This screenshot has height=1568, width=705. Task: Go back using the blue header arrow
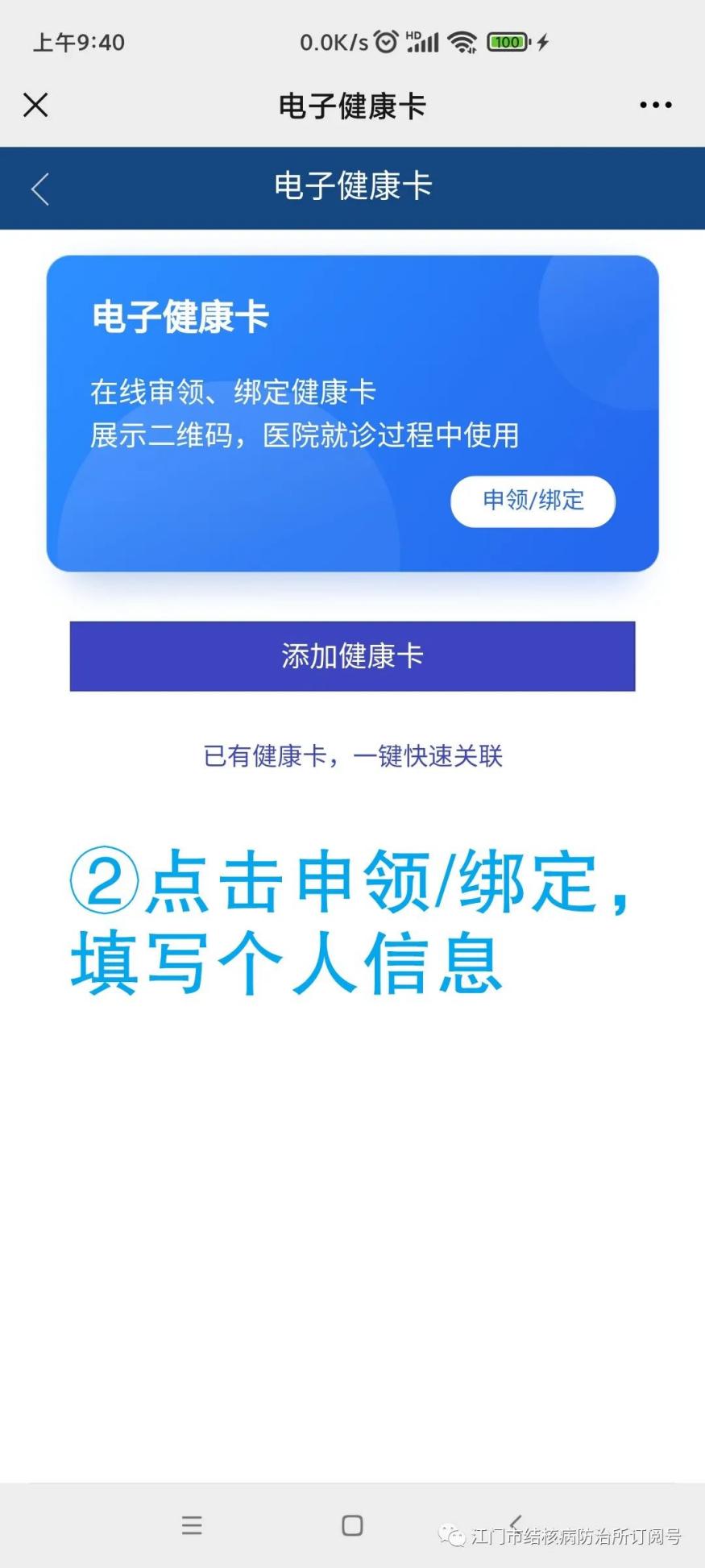(40, 189)
